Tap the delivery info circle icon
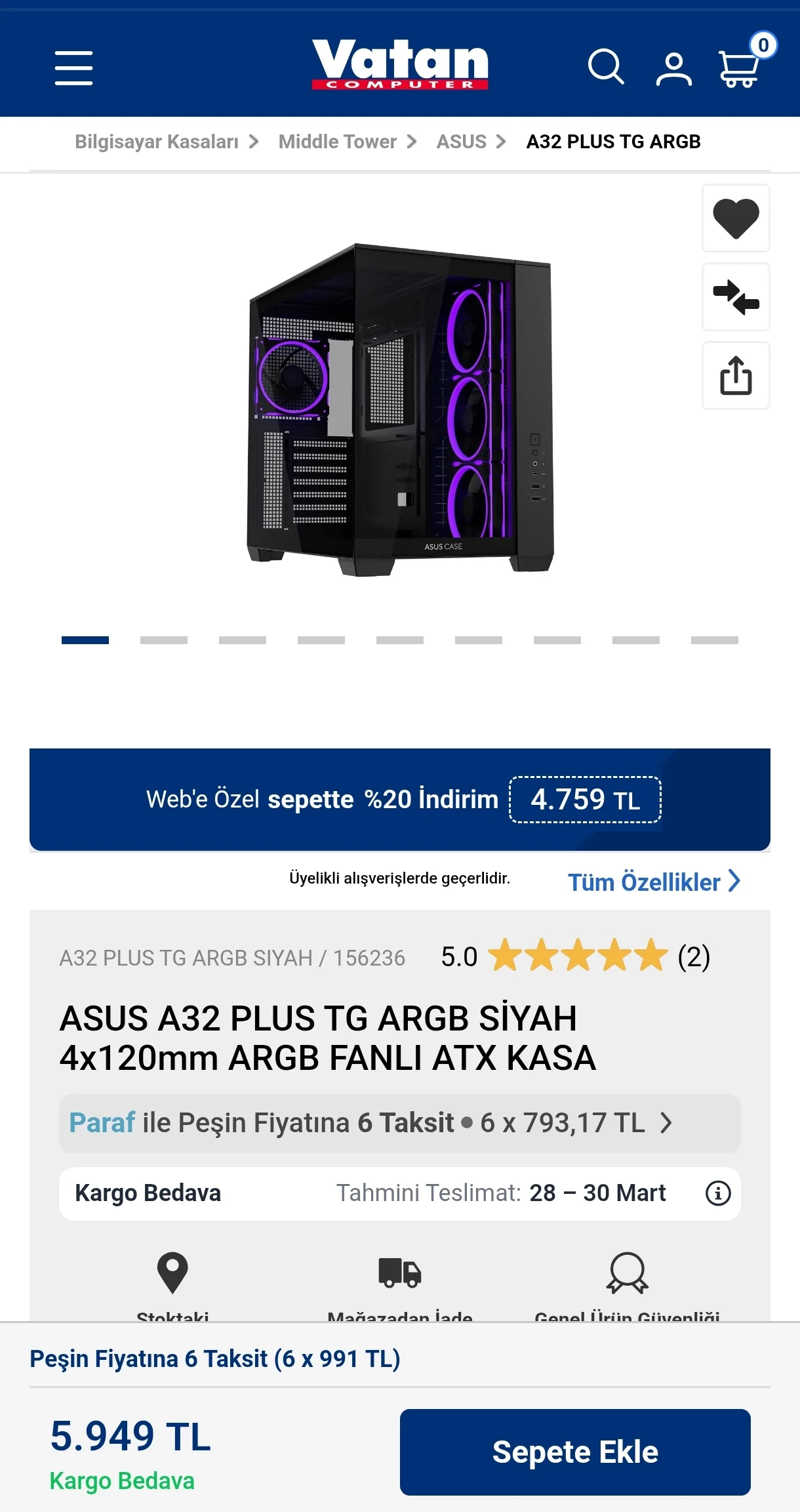This screenshot has height=1512, width=800. coord(717,1193)
